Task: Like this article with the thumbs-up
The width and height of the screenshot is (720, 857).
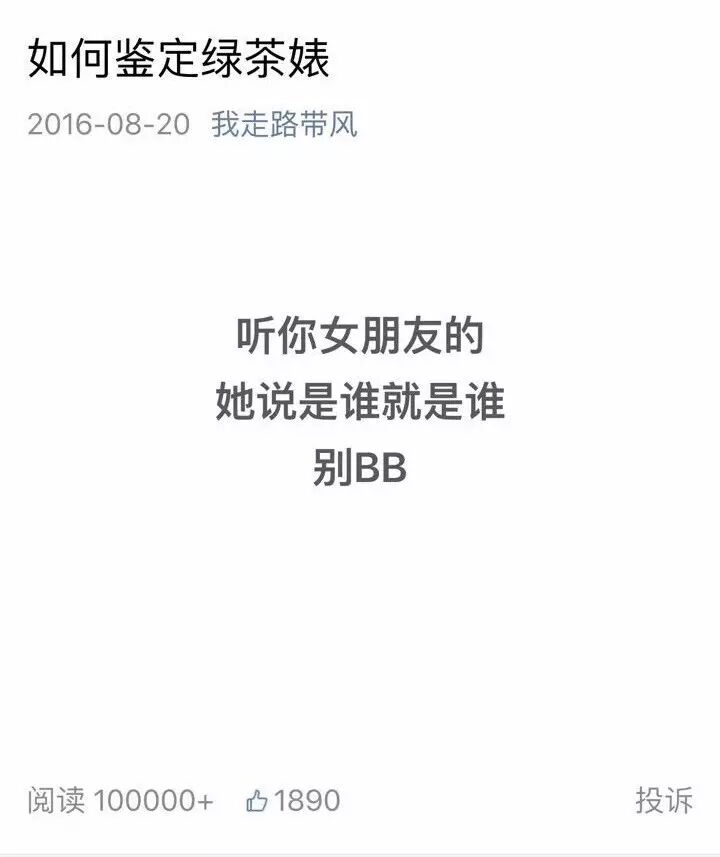Action: point(258,801)
